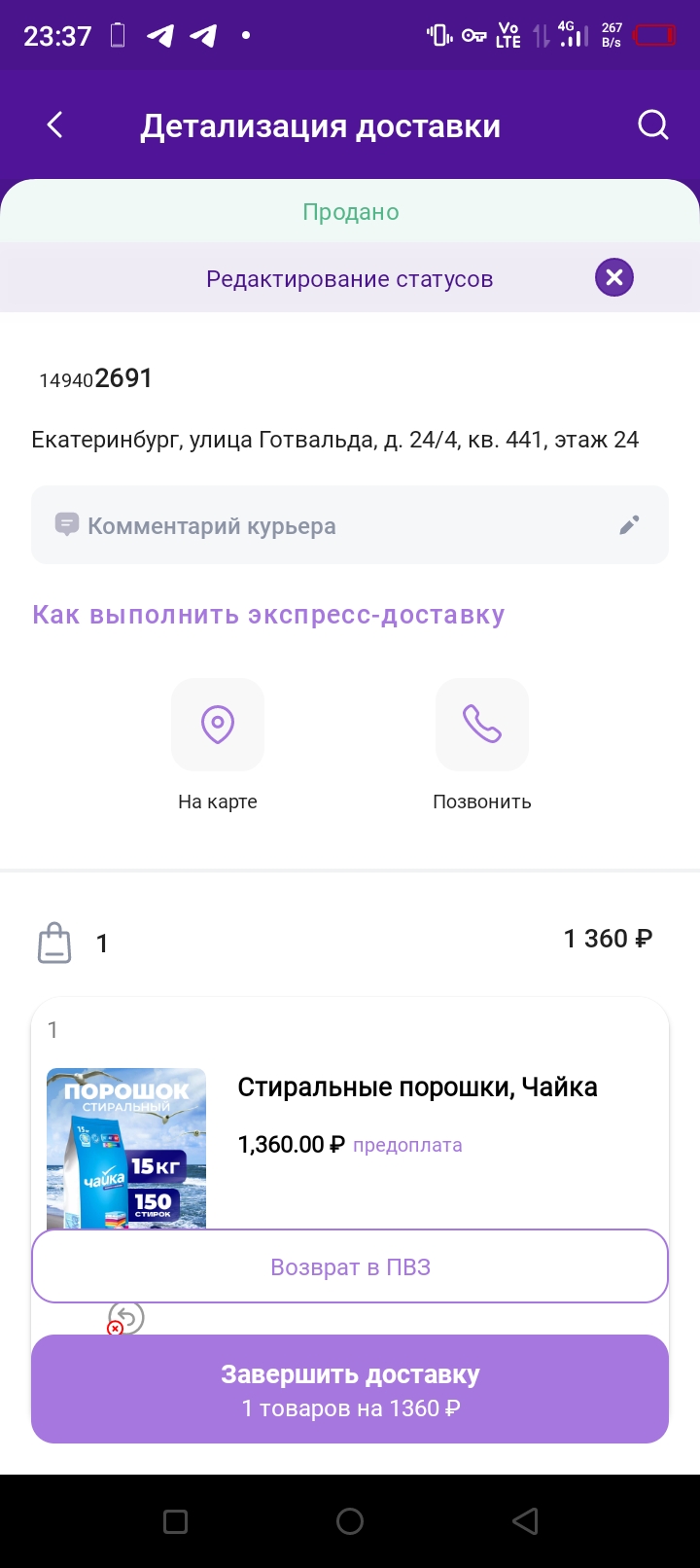
Task: Close the status editing banner
Action: (x=614, y=278)
